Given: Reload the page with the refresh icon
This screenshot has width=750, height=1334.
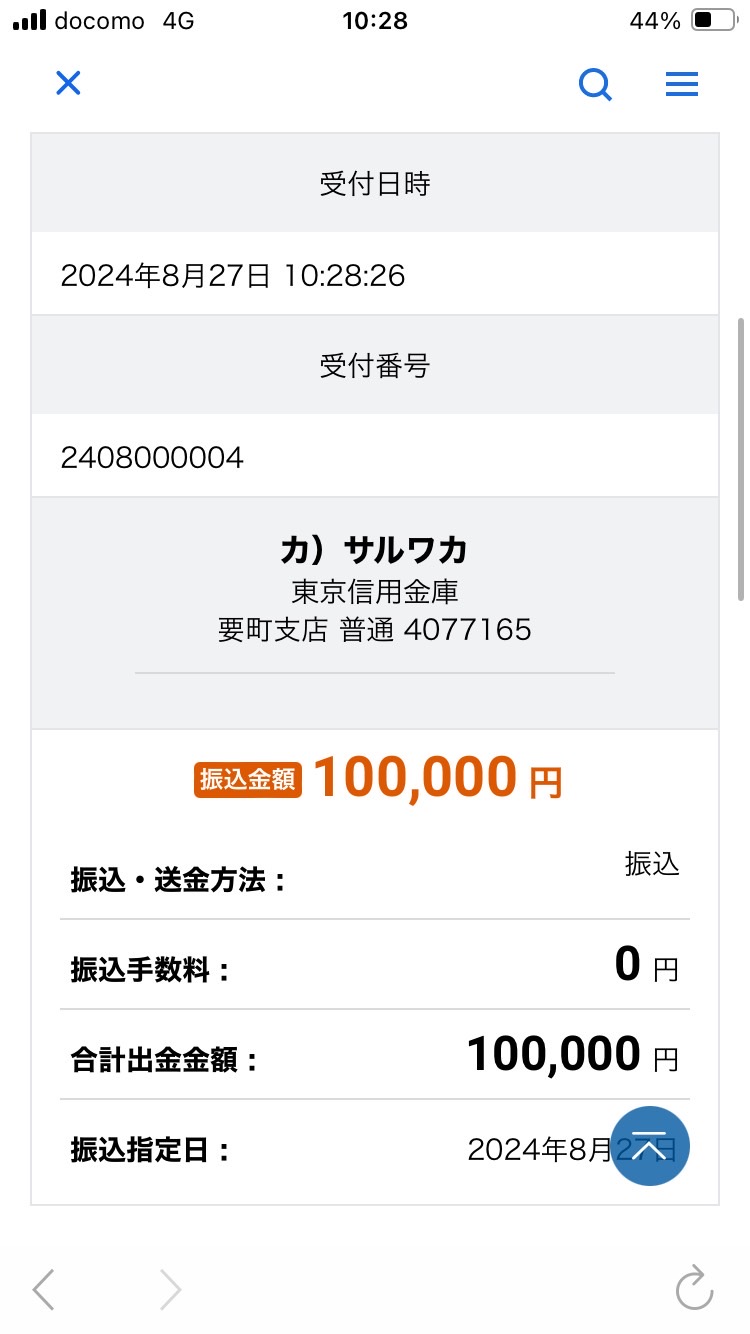Looking at the screenshot, I should [694, 1288].
